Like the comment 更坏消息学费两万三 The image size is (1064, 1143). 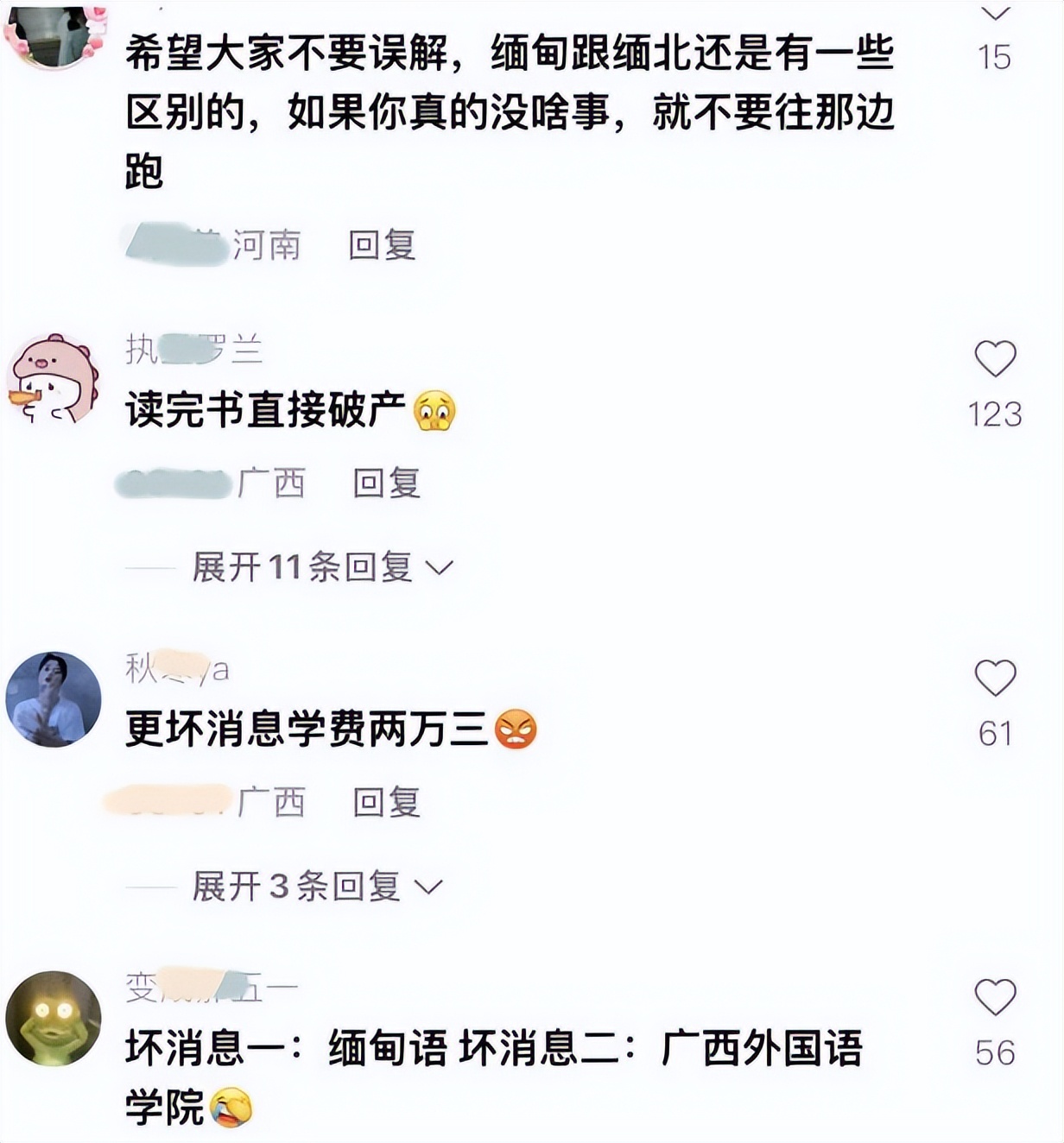click(995, 679)
